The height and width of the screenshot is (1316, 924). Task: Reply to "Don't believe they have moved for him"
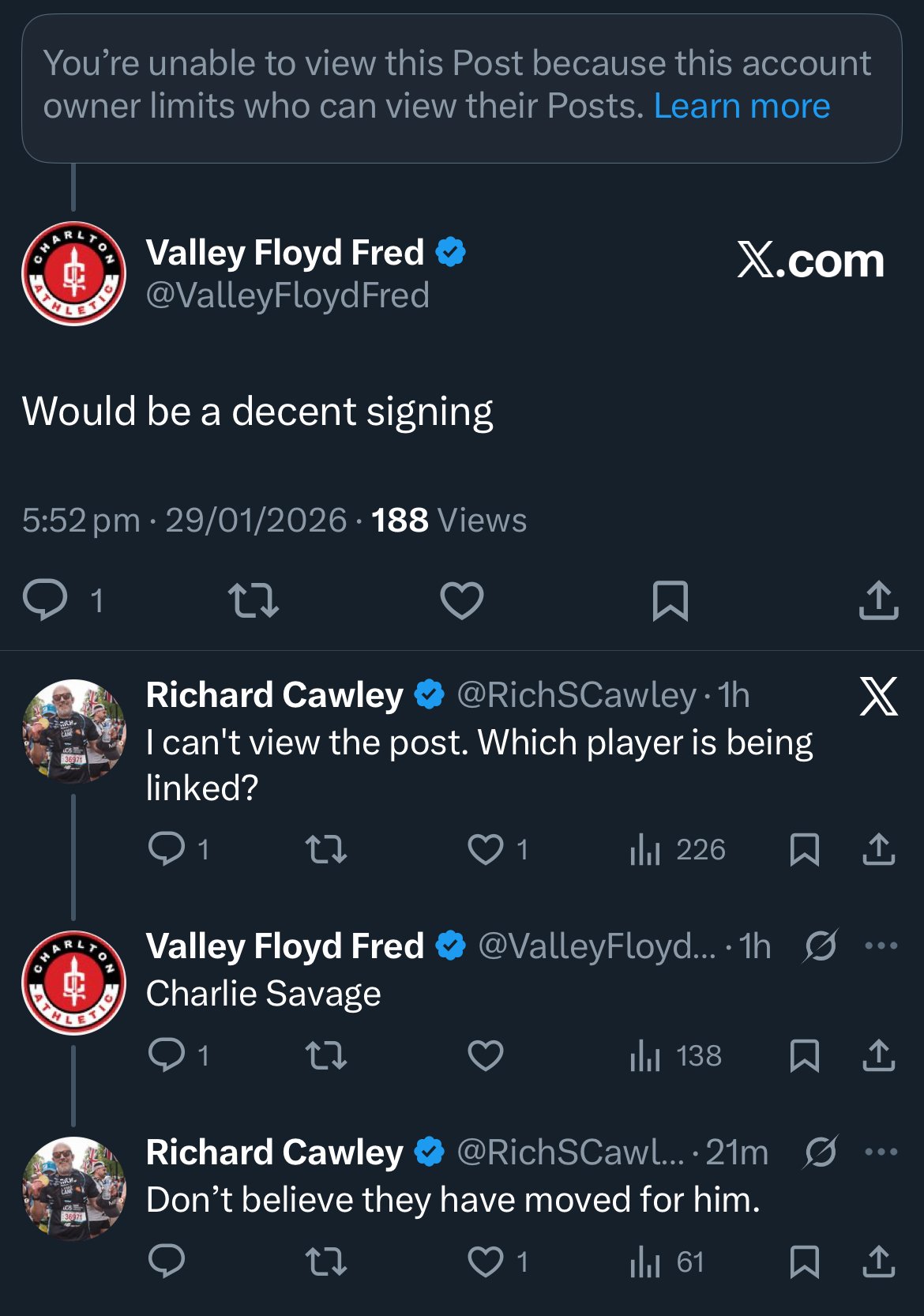pyautogui.click(x=167, y=1261)
